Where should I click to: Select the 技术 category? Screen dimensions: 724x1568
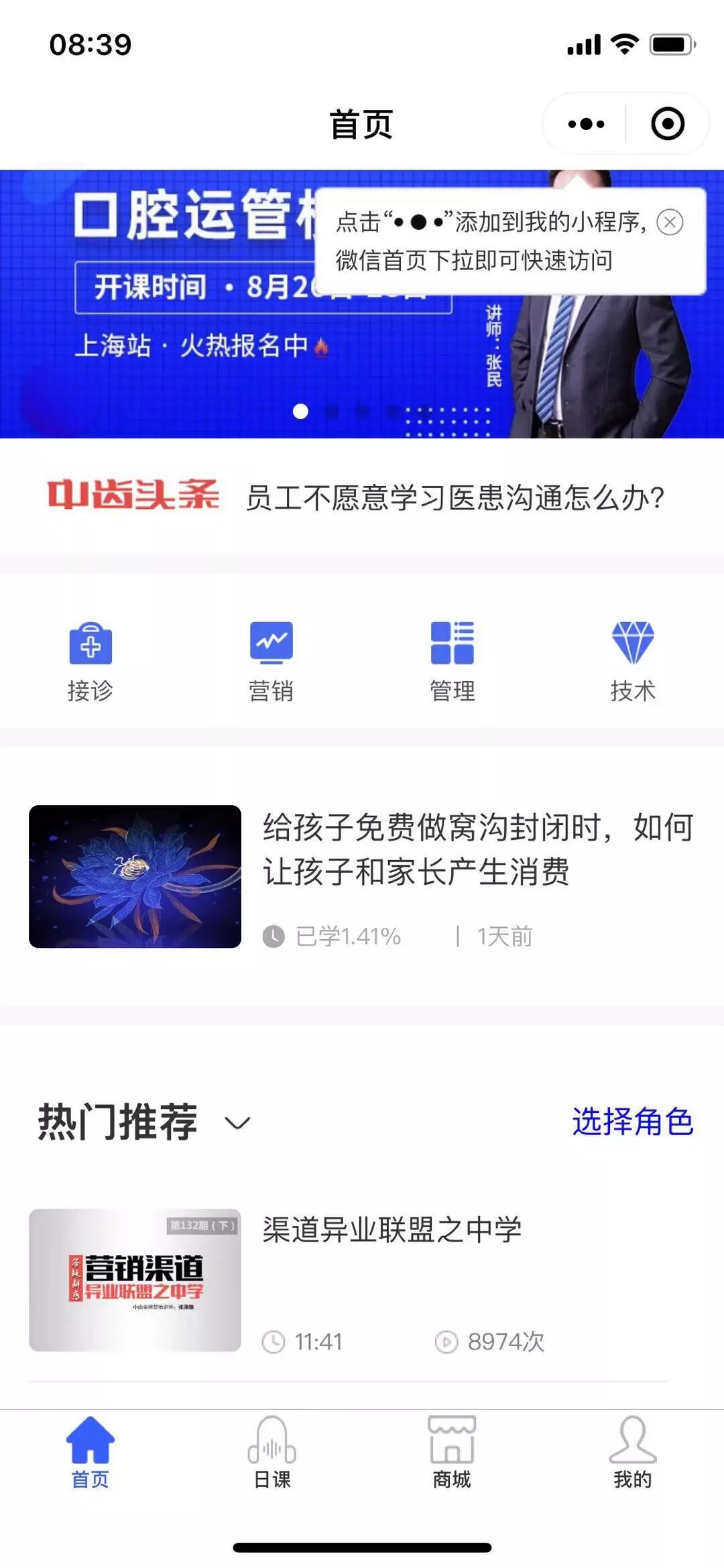(x=633, y=661)
